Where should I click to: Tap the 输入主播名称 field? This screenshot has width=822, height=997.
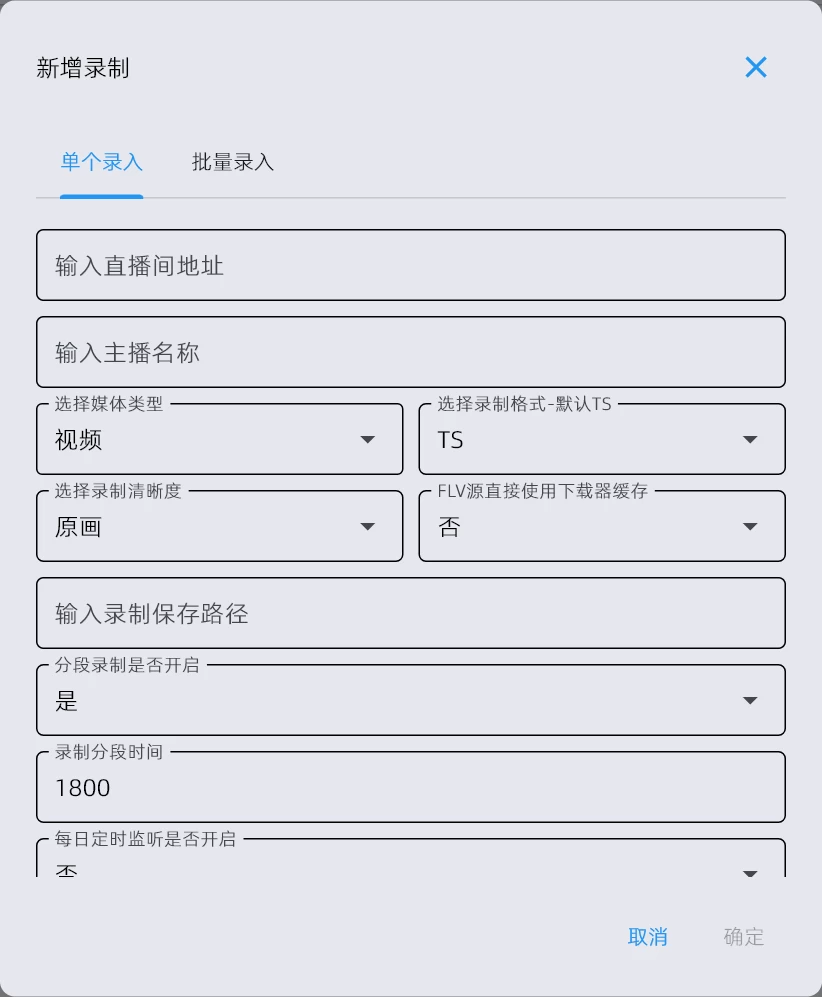coord(410,353)
